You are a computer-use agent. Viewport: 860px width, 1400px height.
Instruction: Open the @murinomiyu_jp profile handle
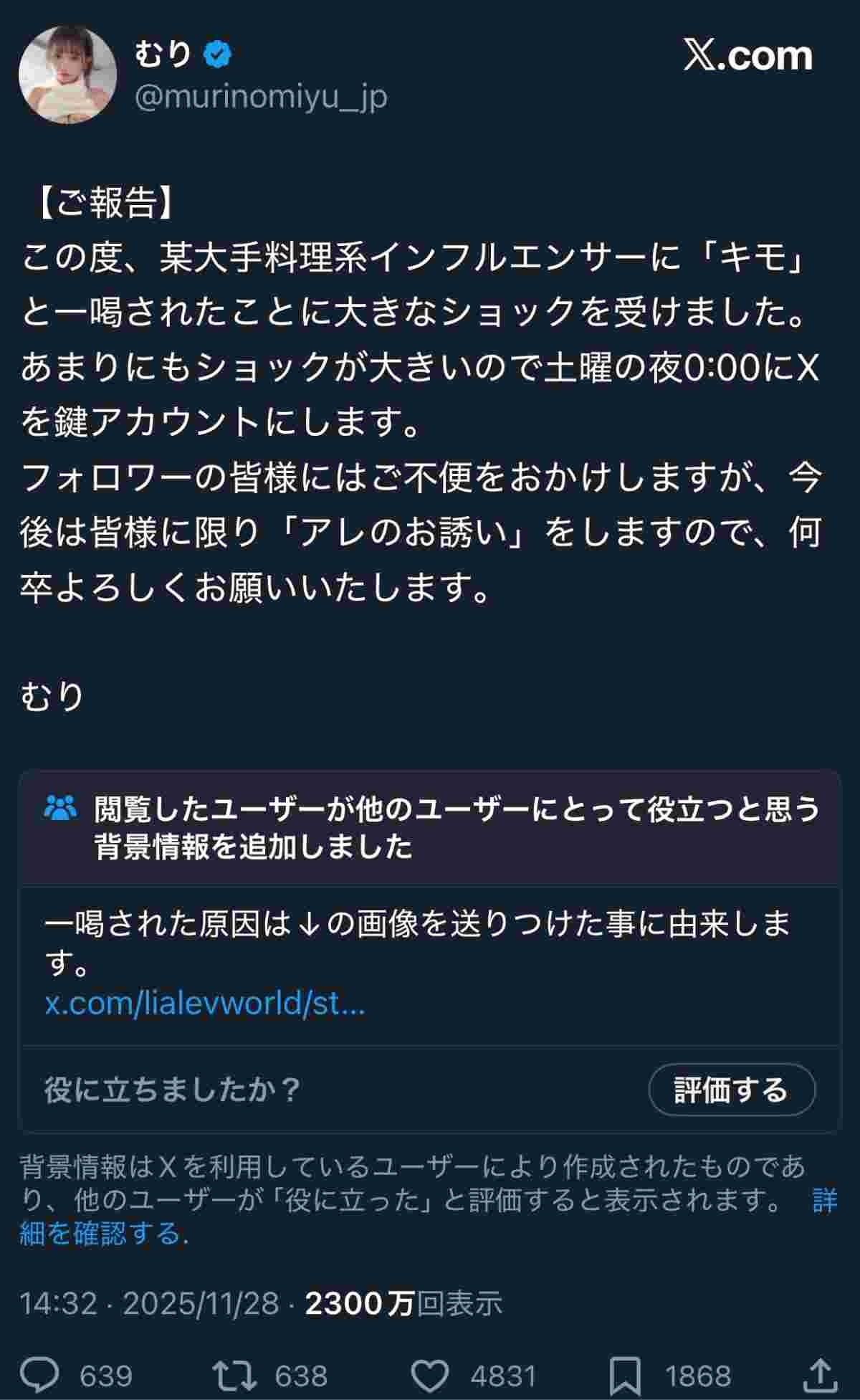[x=261, y=97]
